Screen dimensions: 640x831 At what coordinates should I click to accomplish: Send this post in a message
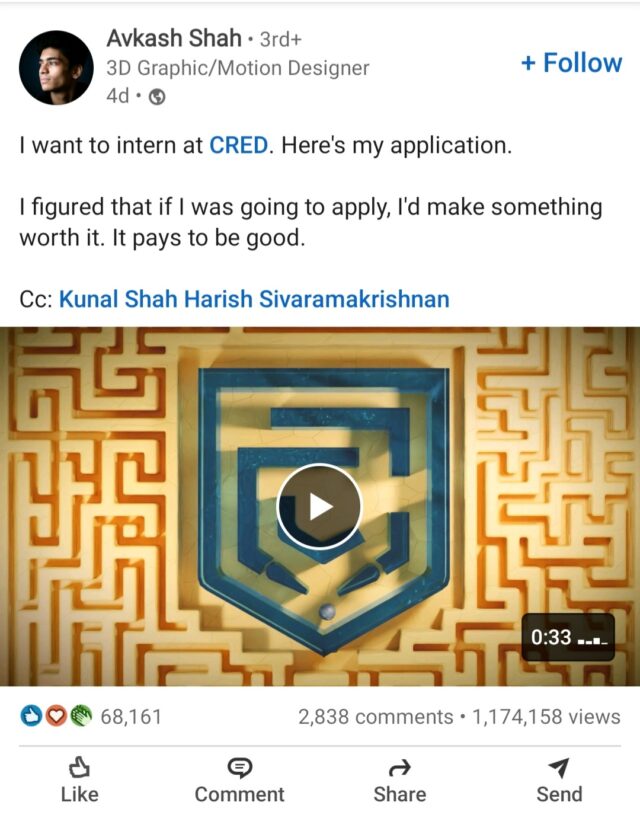559,780
